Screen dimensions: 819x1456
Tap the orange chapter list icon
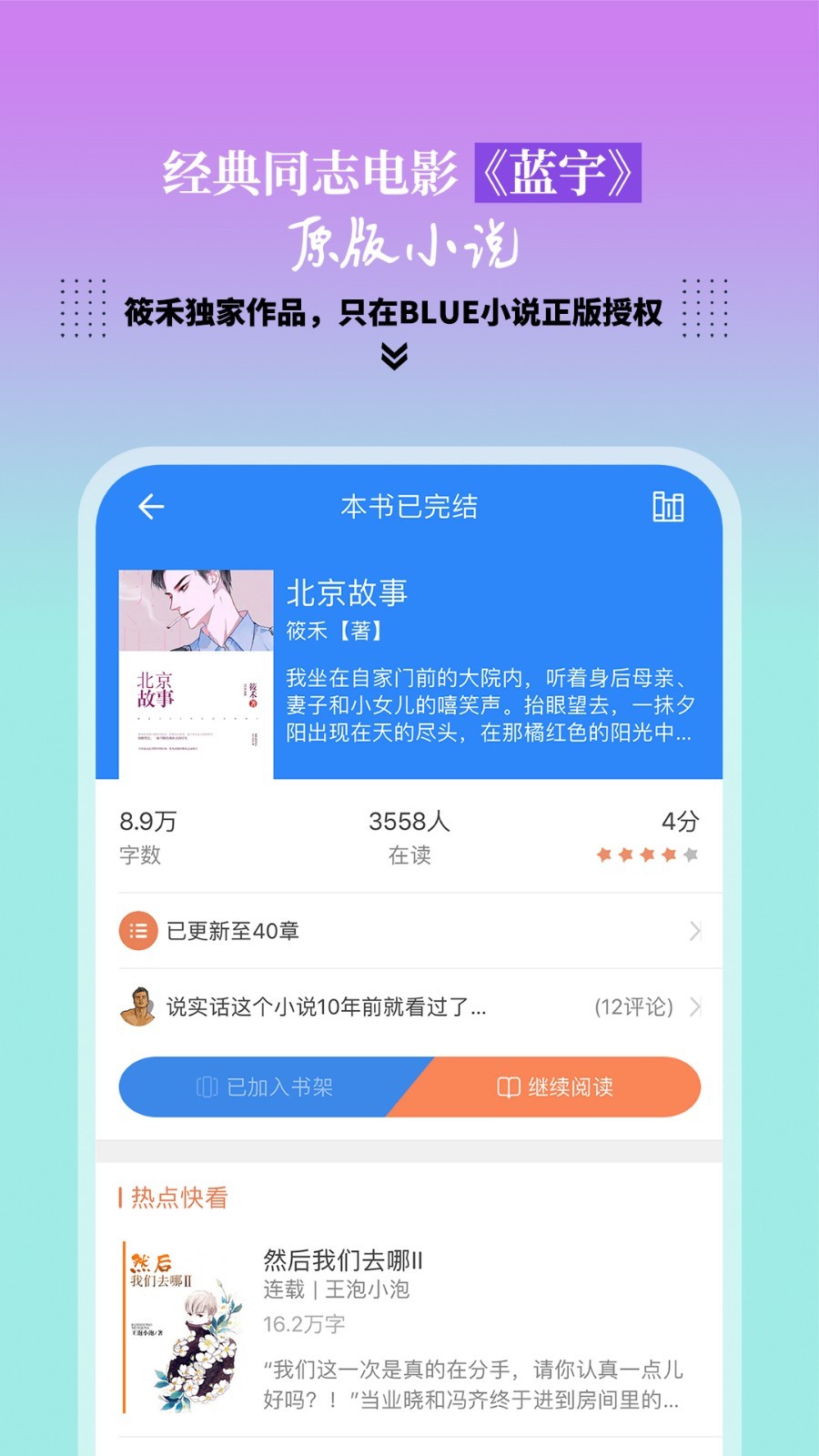pos(138,931)
